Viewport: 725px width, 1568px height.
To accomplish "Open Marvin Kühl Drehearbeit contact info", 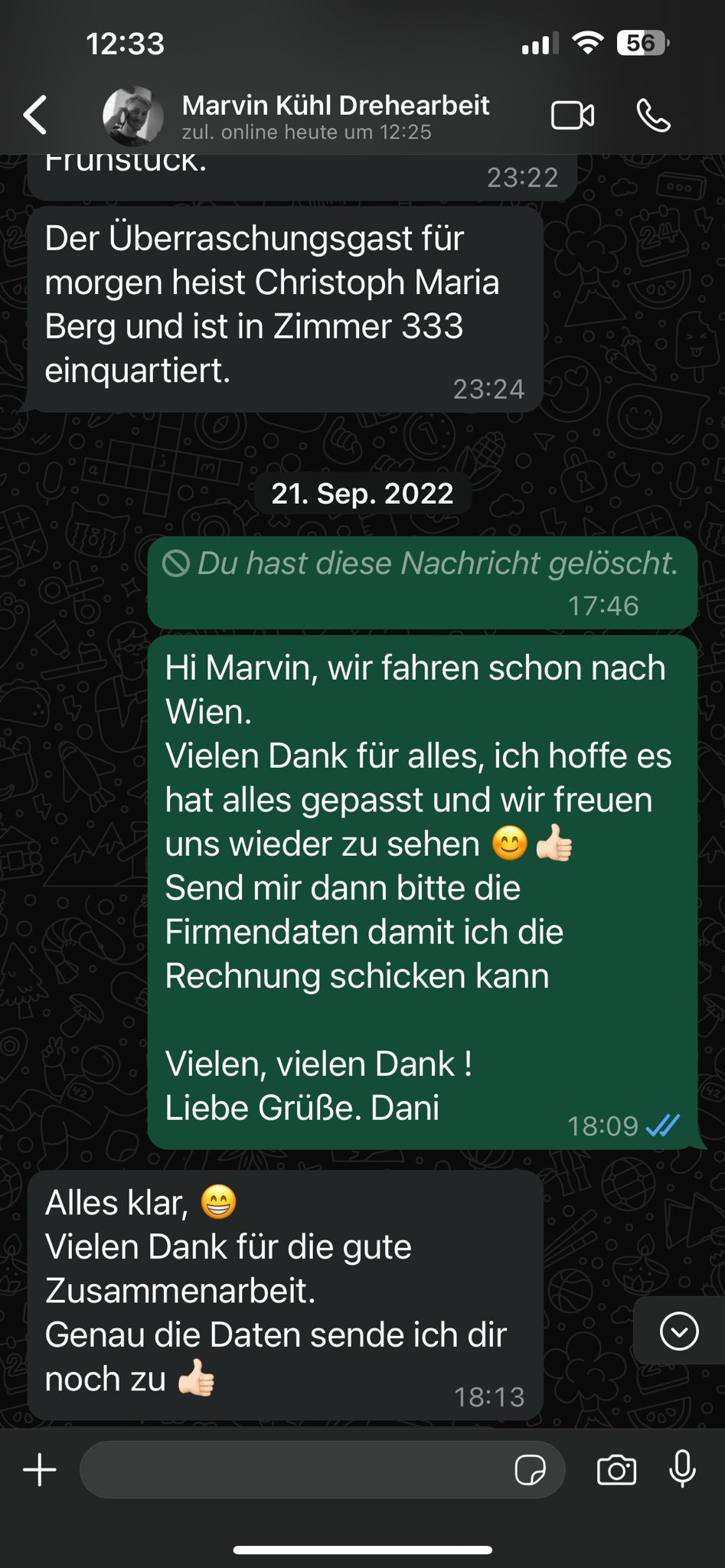I will click(x=335, y=116).
